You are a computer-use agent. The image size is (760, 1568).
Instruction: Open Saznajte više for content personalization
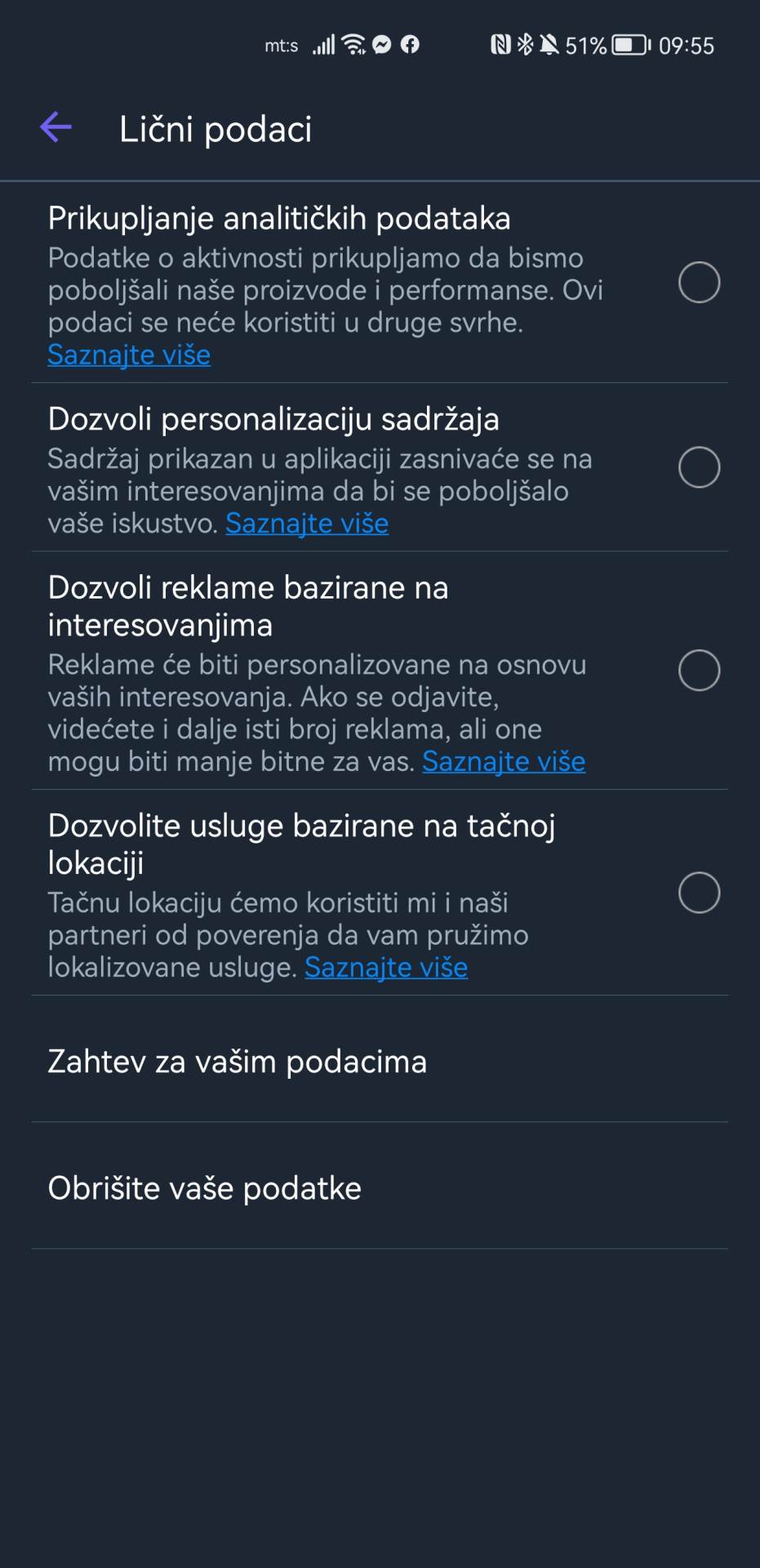coord(306,523)
